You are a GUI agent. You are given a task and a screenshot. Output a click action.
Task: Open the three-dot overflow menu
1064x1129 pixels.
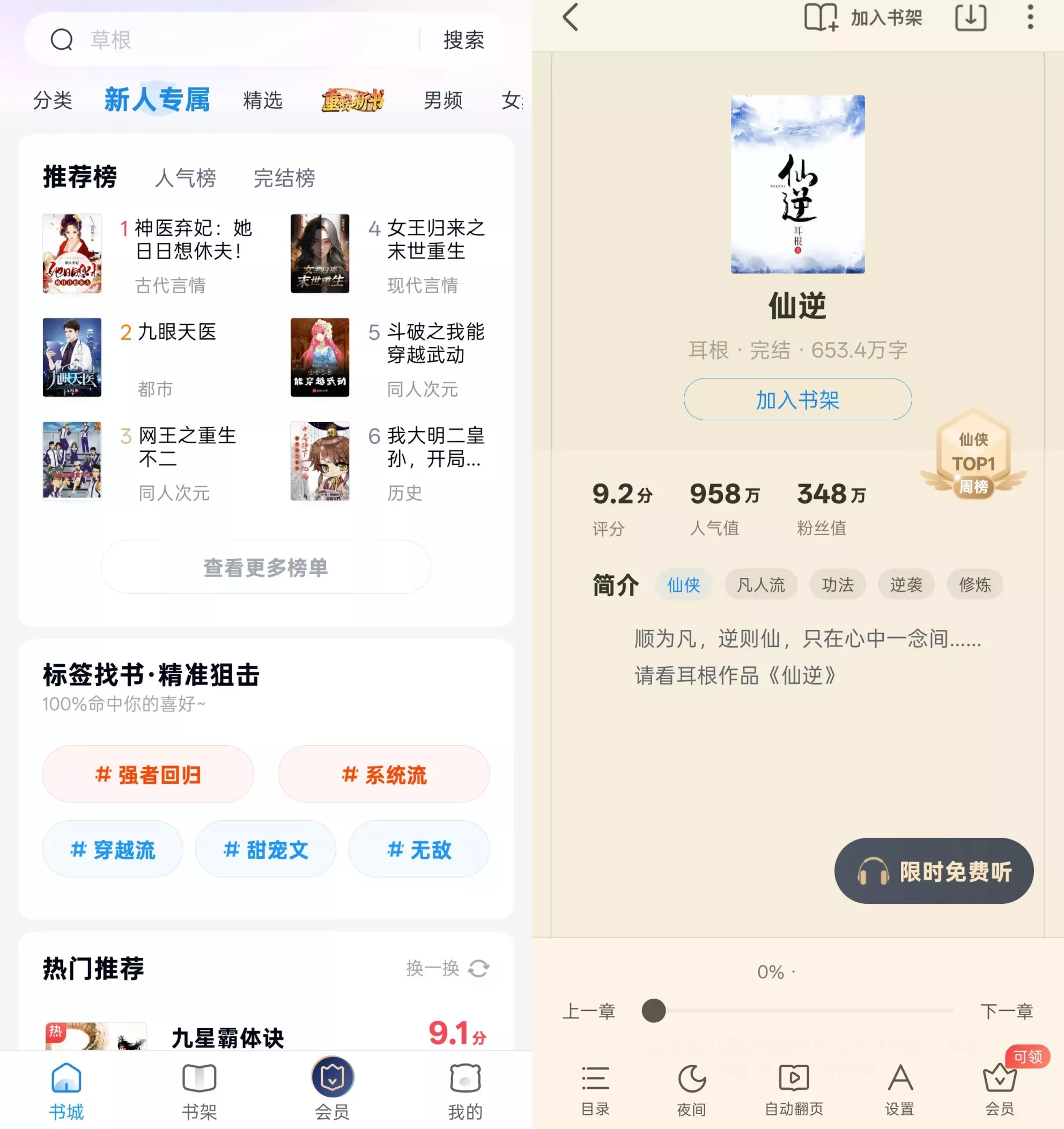(1030, 18)
